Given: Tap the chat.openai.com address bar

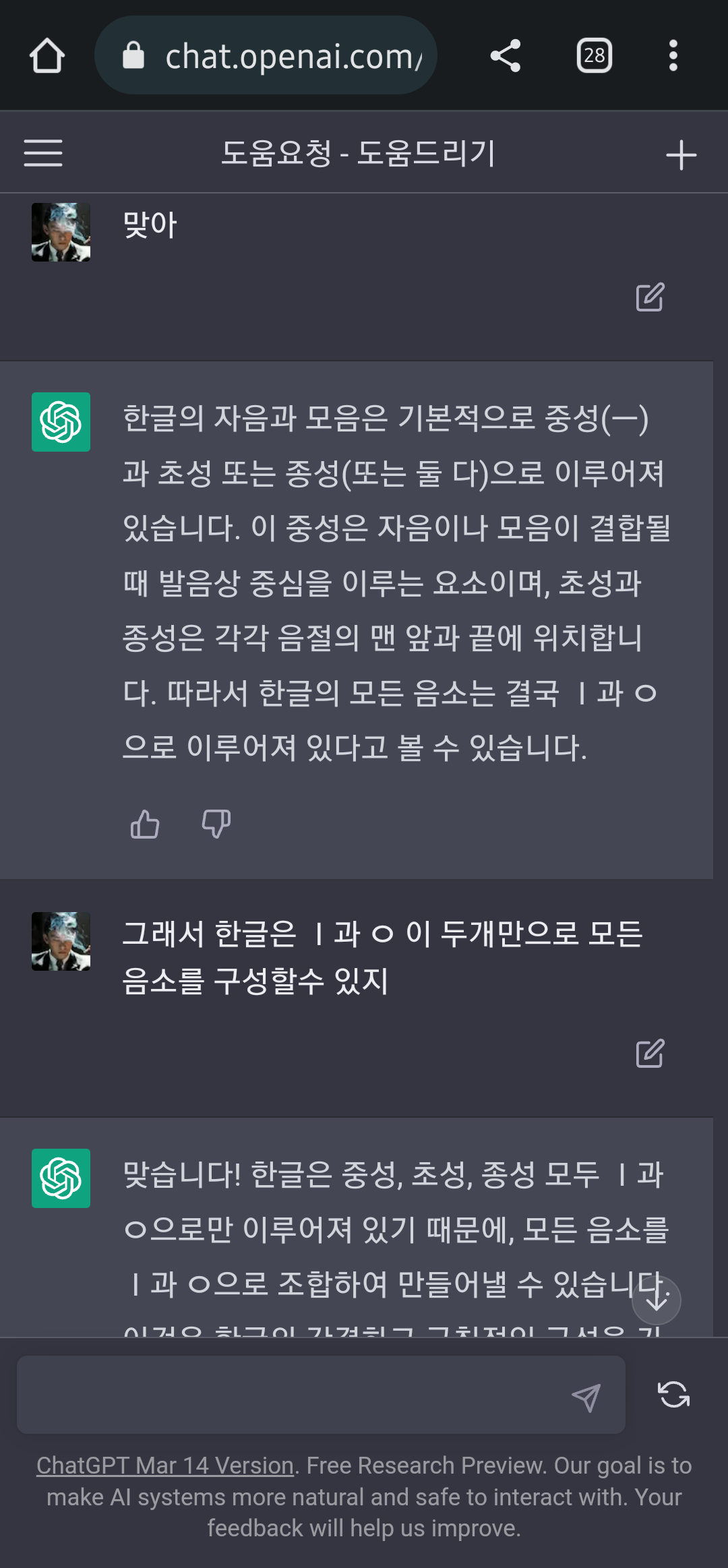Looking at the screenshot, I should [266, 55].
